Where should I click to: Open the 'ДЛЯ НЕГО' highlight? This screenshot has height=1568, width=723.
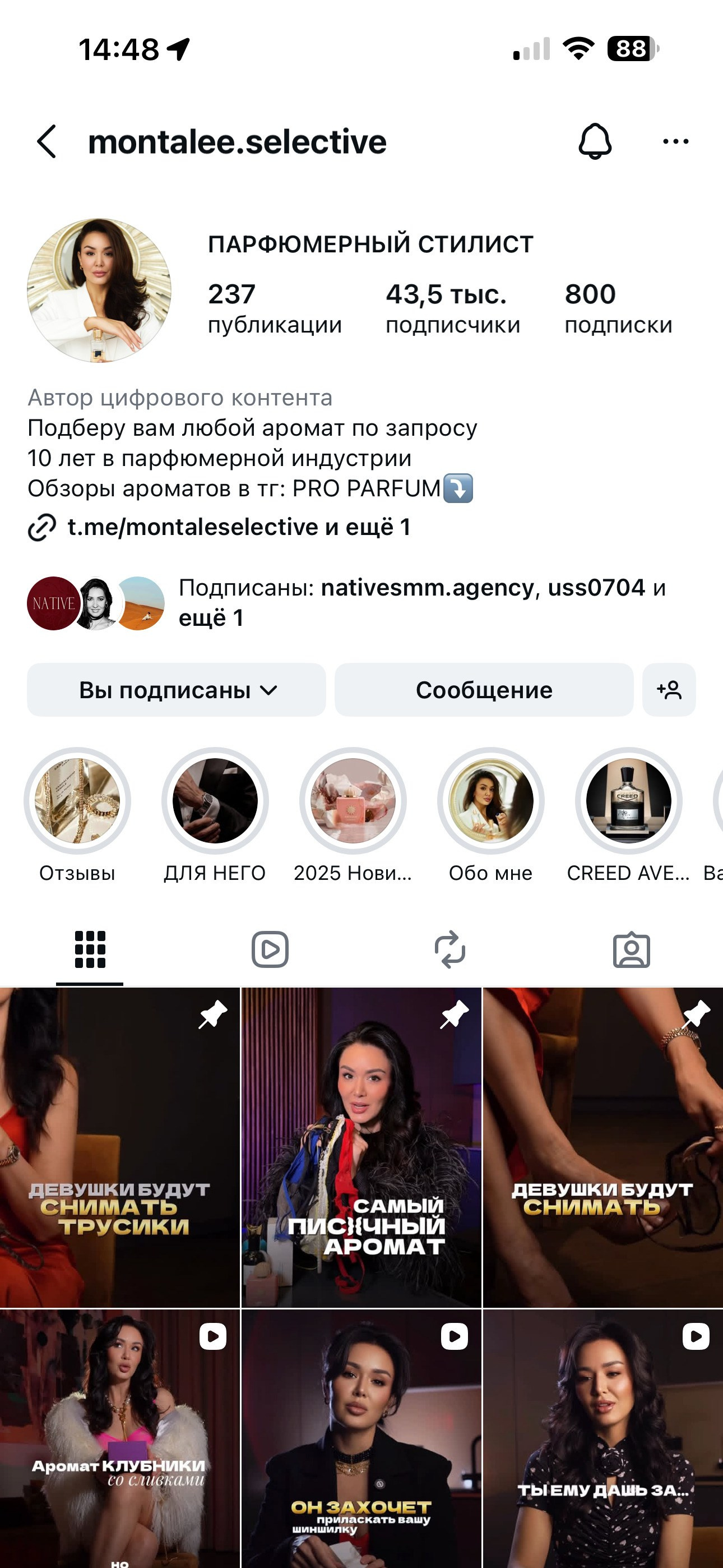coord(215,801)
